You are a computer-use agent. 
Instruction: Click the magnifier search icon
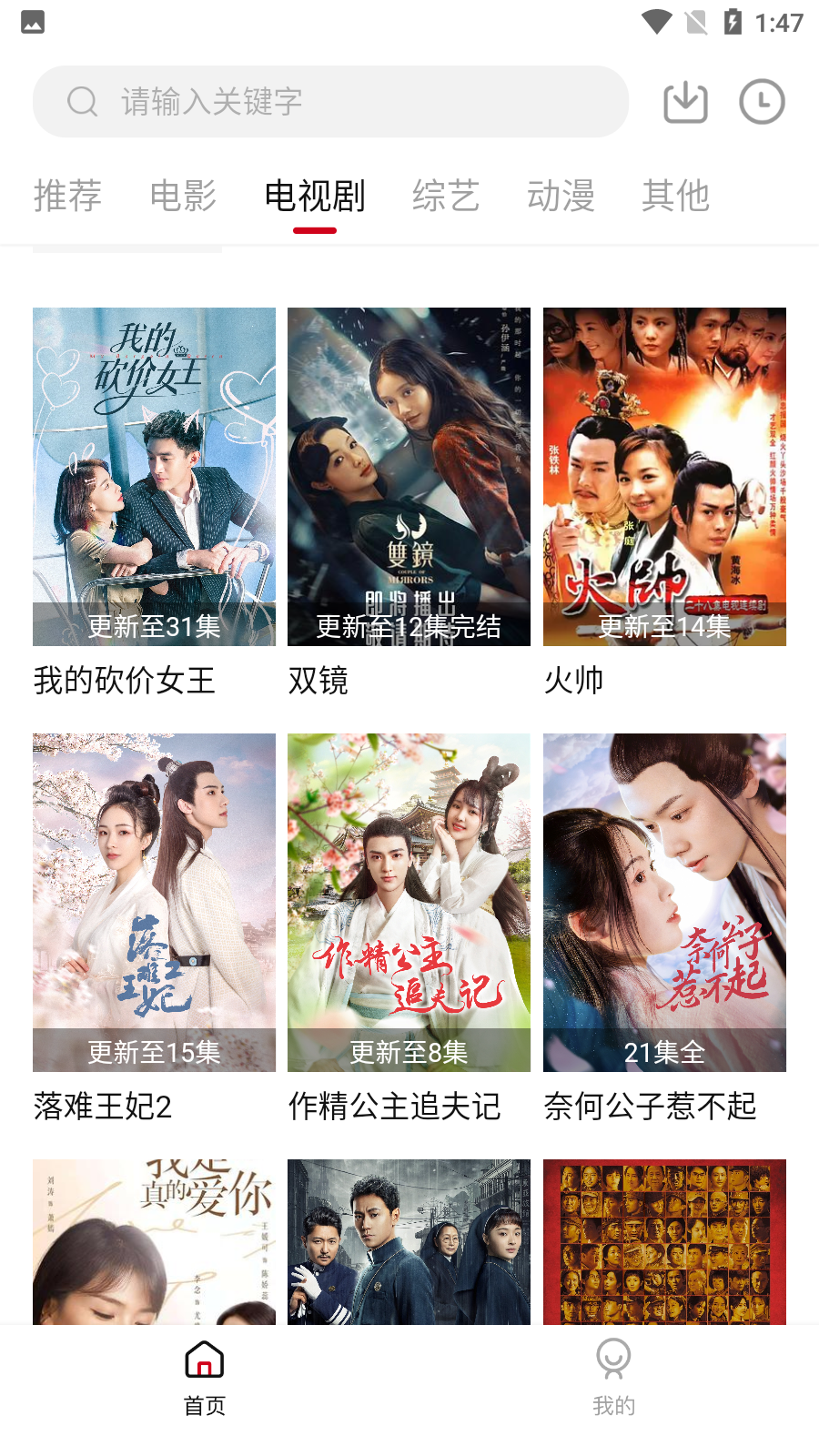(x=83, y=102)
